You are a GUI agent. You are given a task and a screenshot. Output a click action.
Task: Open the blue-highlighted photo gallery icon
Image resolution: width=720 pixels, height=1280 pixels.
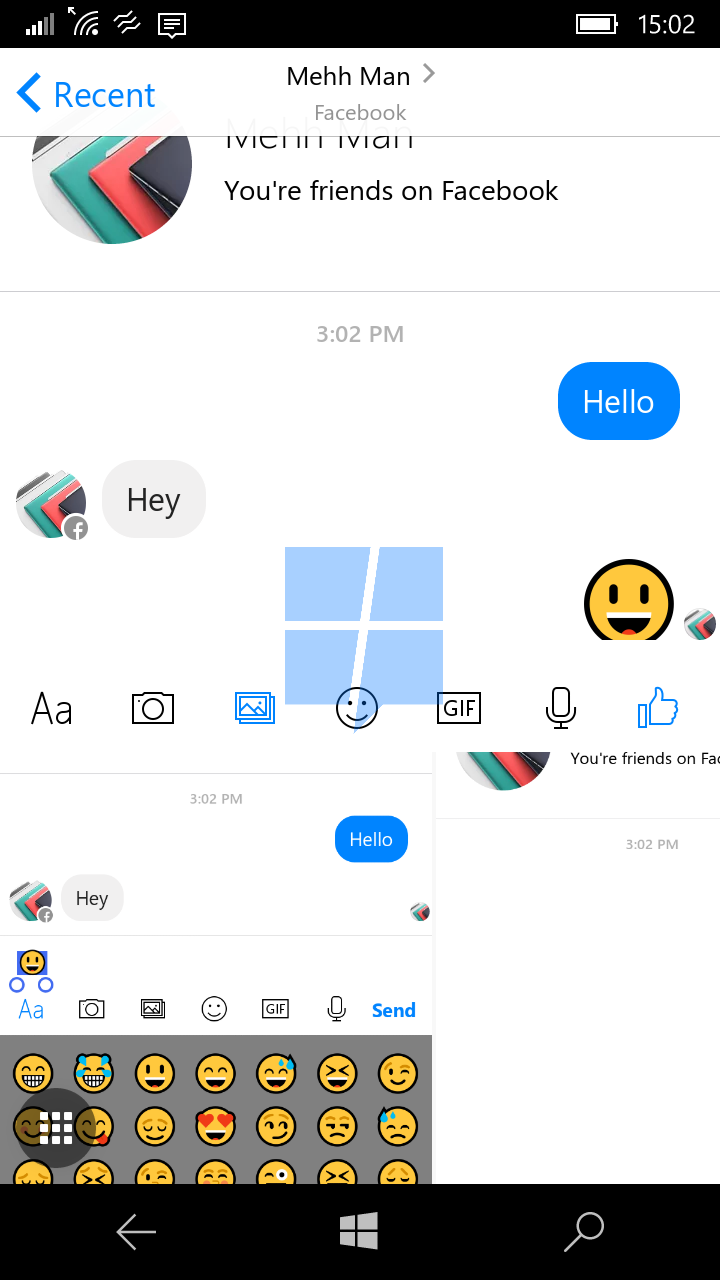coord(255,708)
